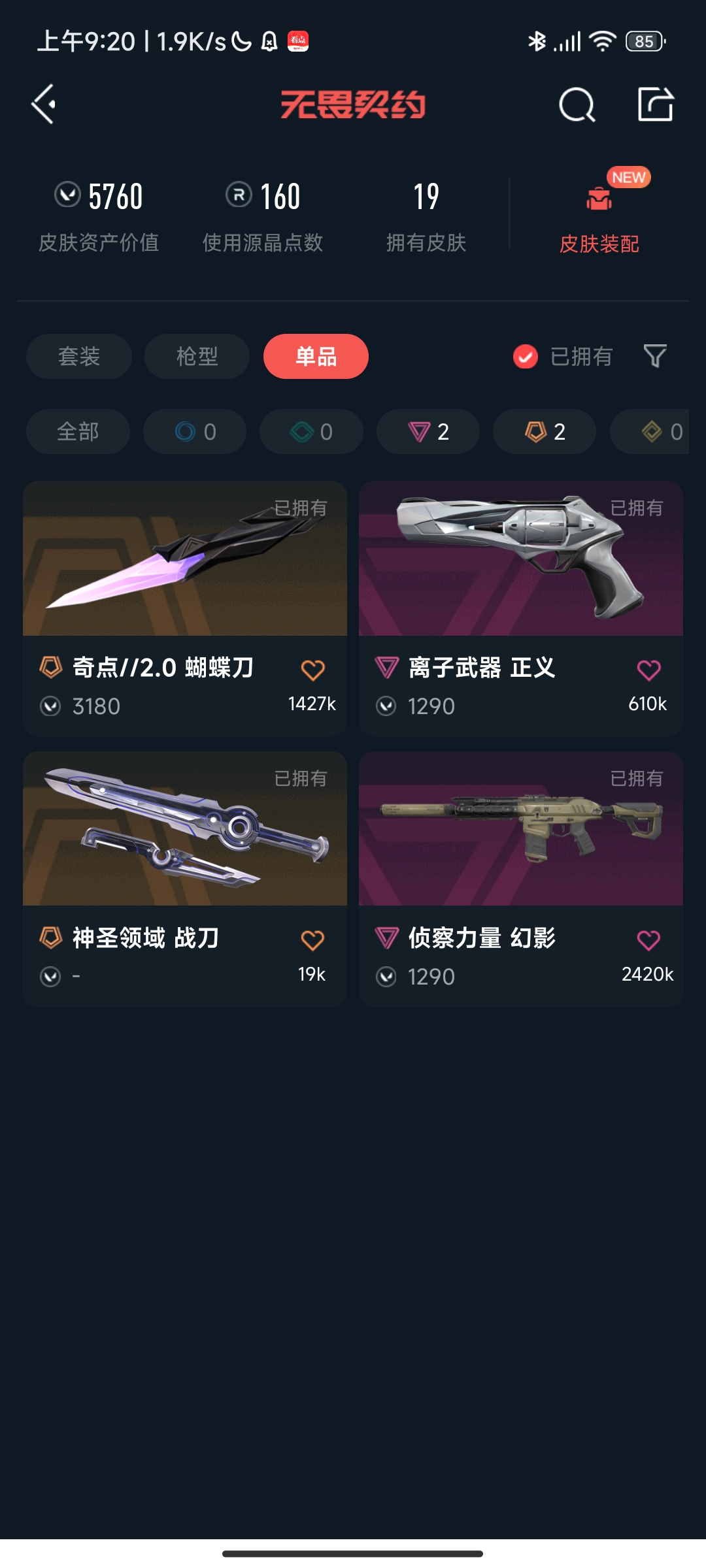Switch to the 套装 tab

[79, 356]
